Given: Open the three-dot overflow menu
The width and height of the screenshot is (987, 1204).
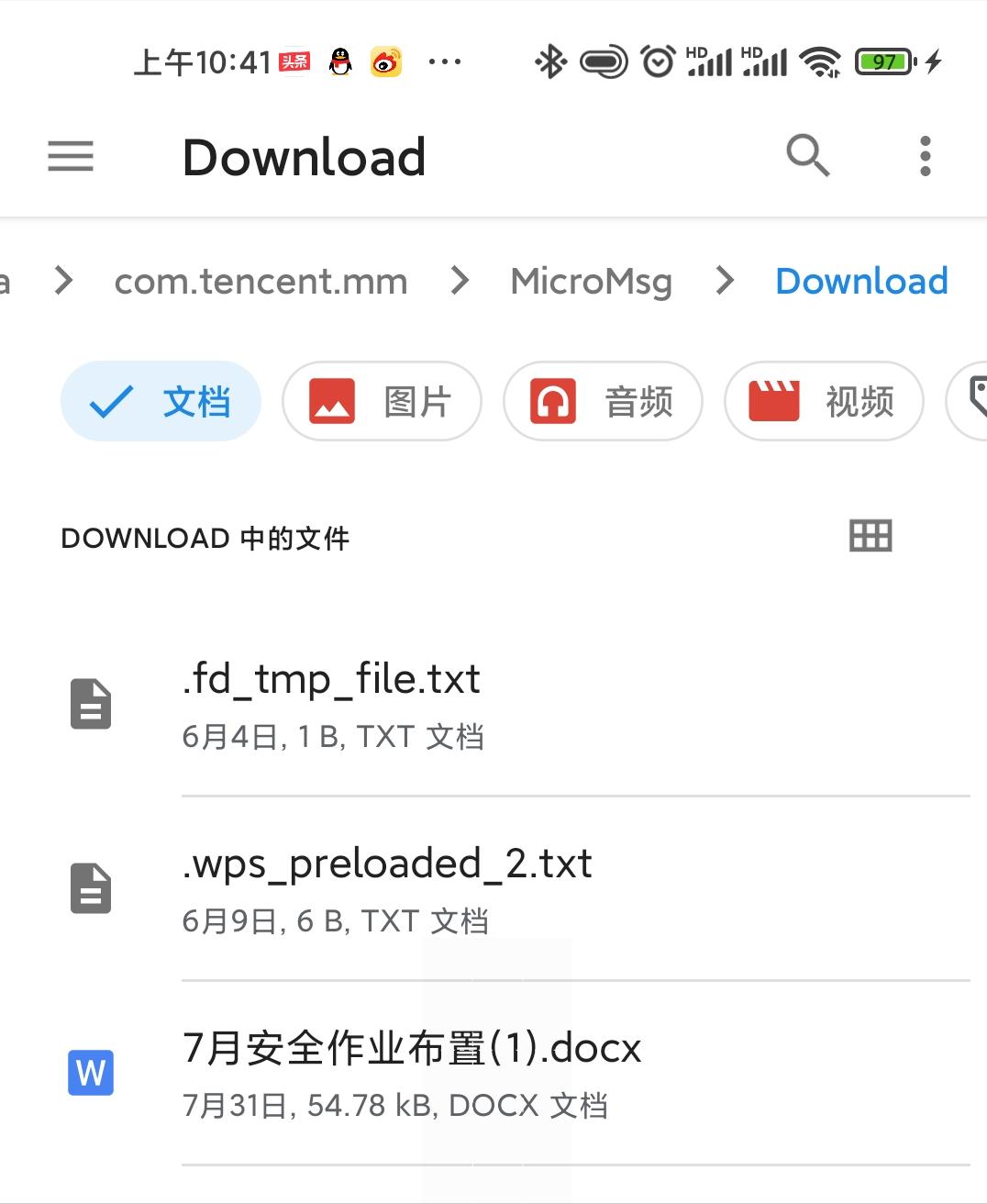Looking at the screenshot, I should [925, 157].
